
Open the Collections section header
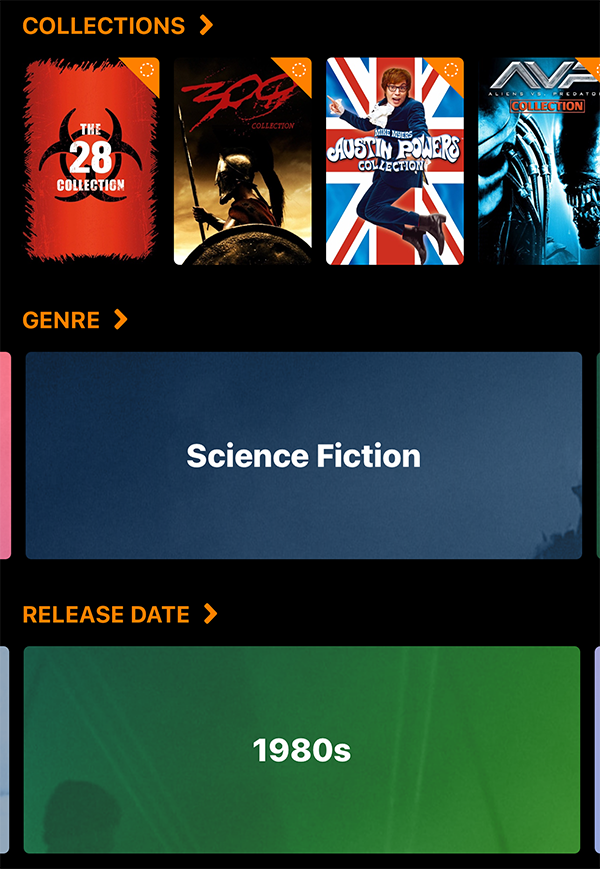pos(117,26)
